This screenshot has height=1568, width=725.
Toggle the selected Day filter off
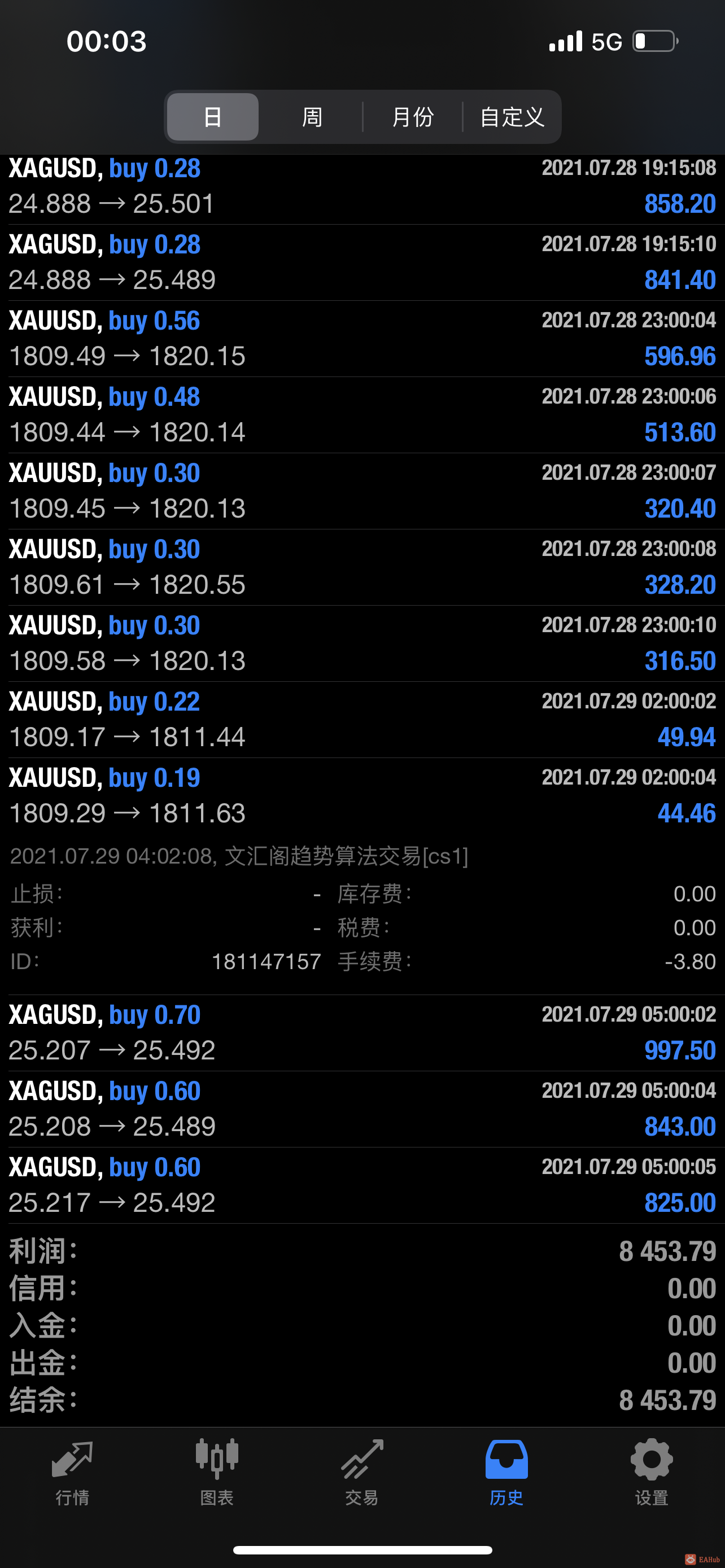(x=212, y=116)
